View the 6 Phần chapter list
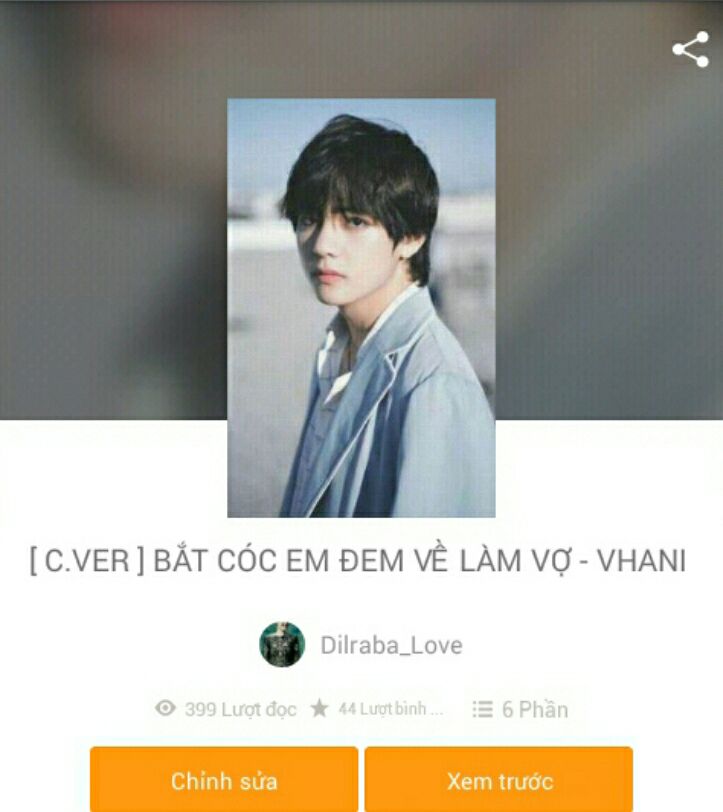Screen dimensions: 723x812 point(521,709)
